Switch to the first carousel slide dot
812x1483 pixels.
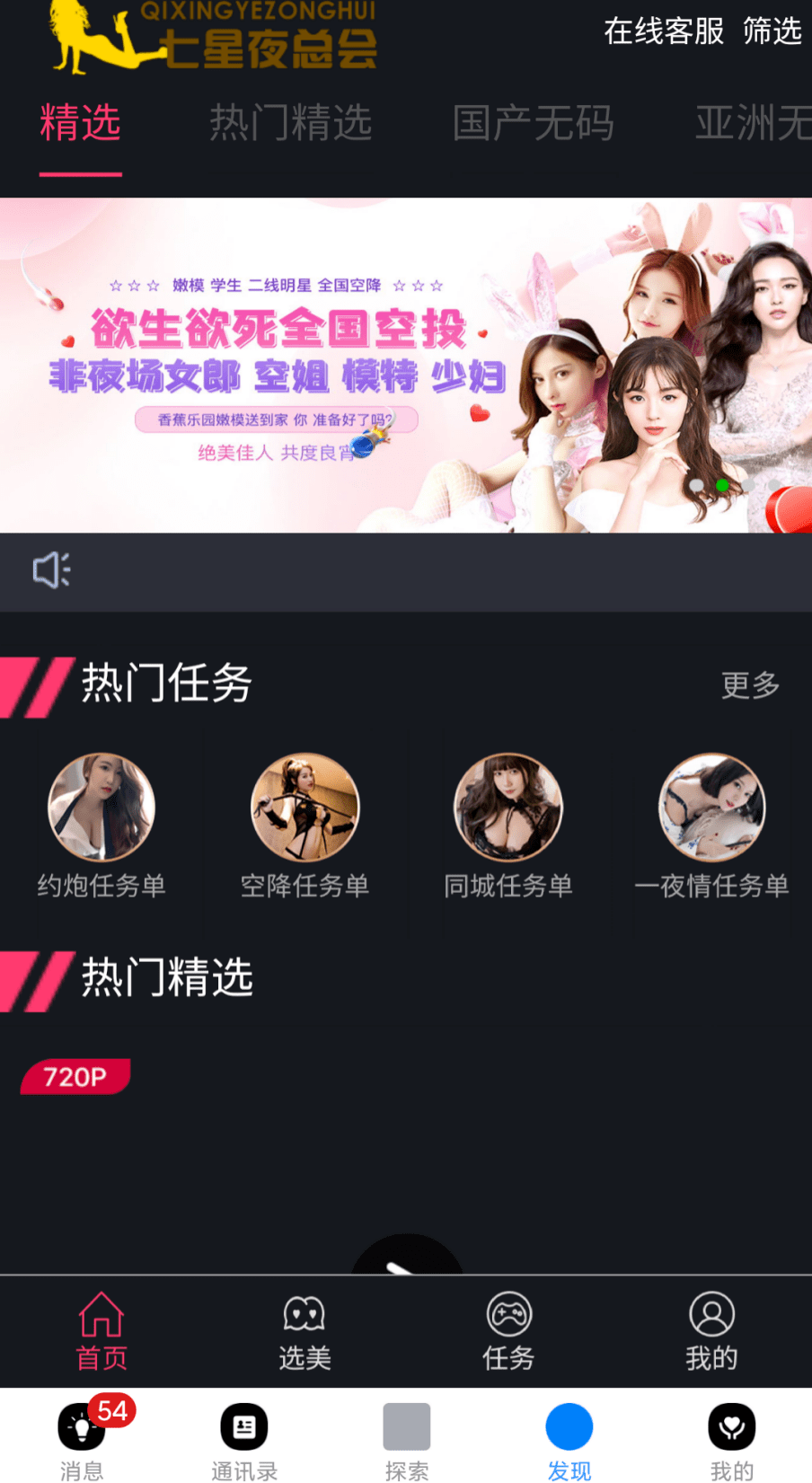point(696,485)
